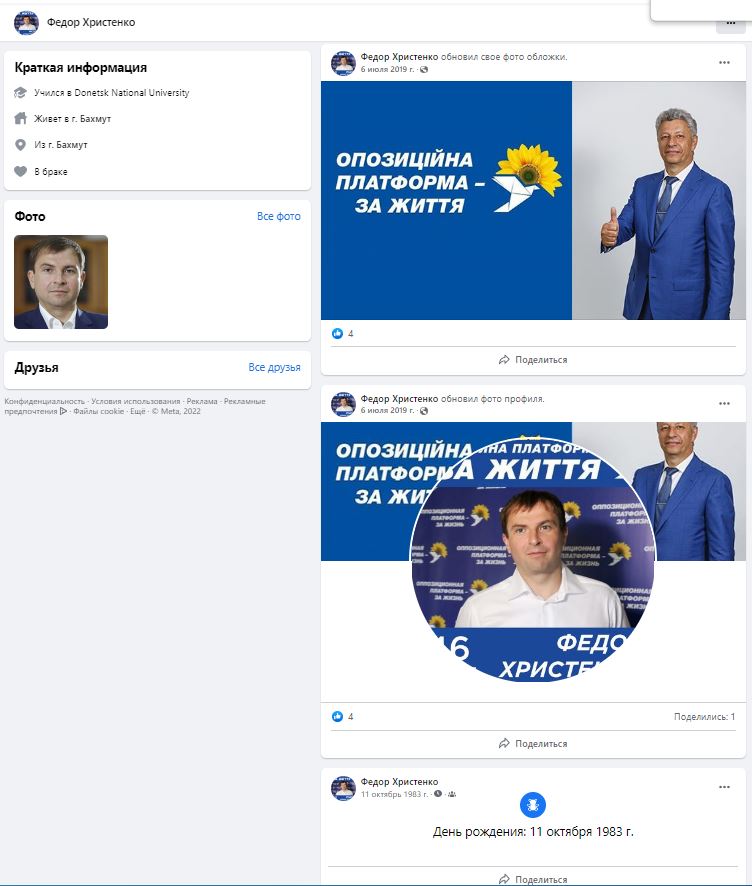Open profile header menu with three dots
This screenshot has width=752, height=886.
tap(731, 24)
